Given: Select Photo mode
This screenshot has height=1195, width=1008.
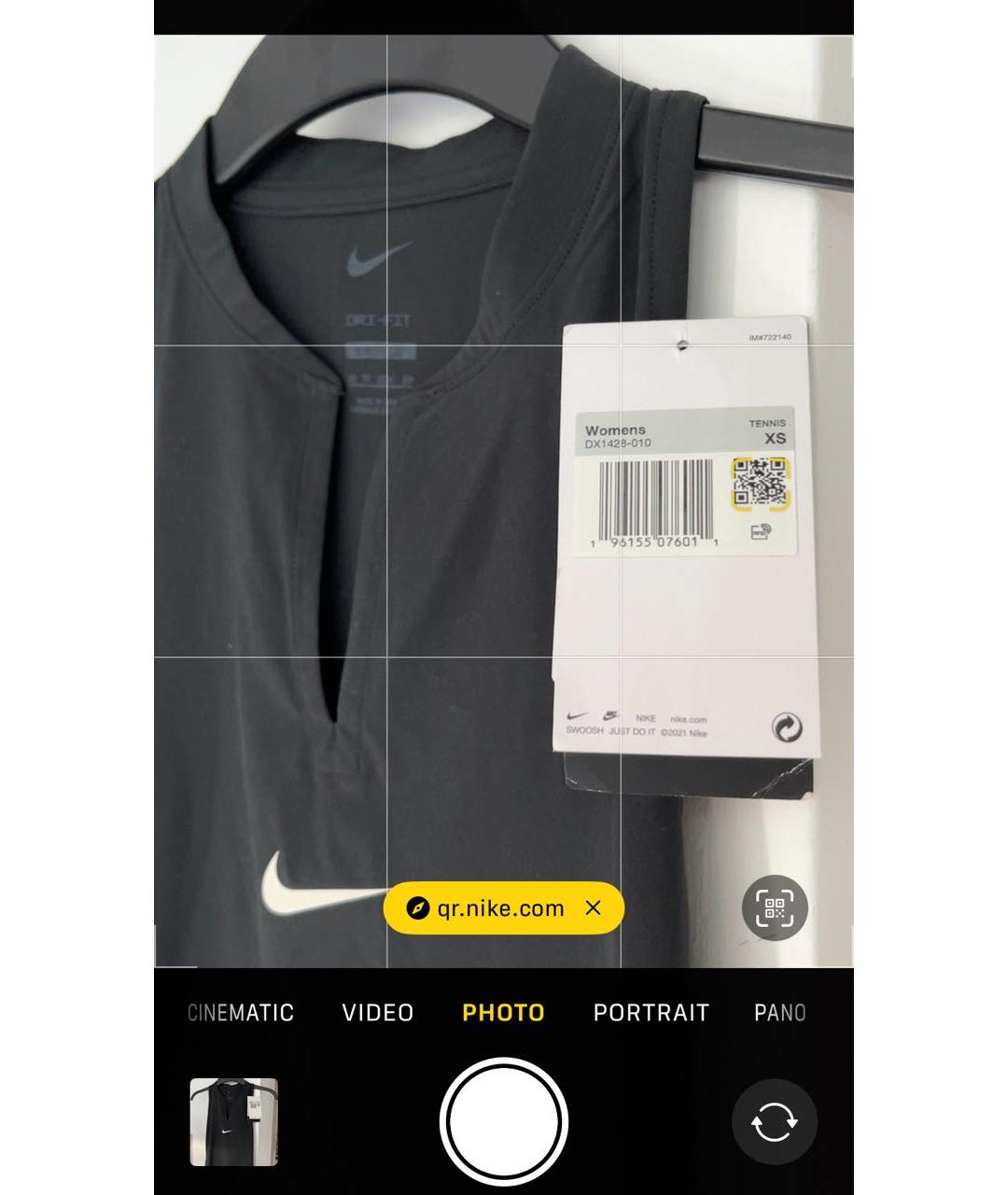Looking at the screenshot, I should [504, 1013].
